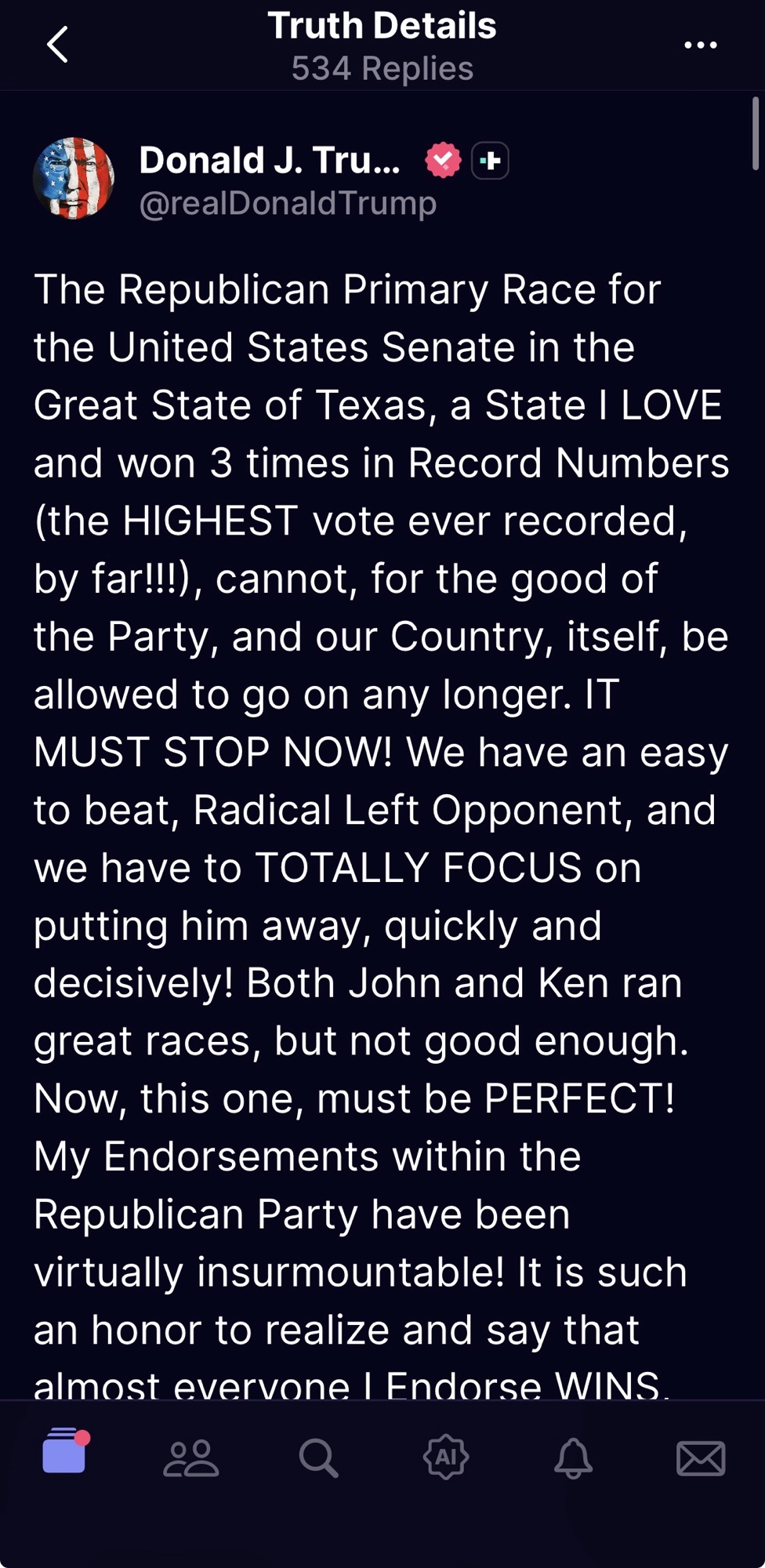Open the search tab

tap(318, 1458)
